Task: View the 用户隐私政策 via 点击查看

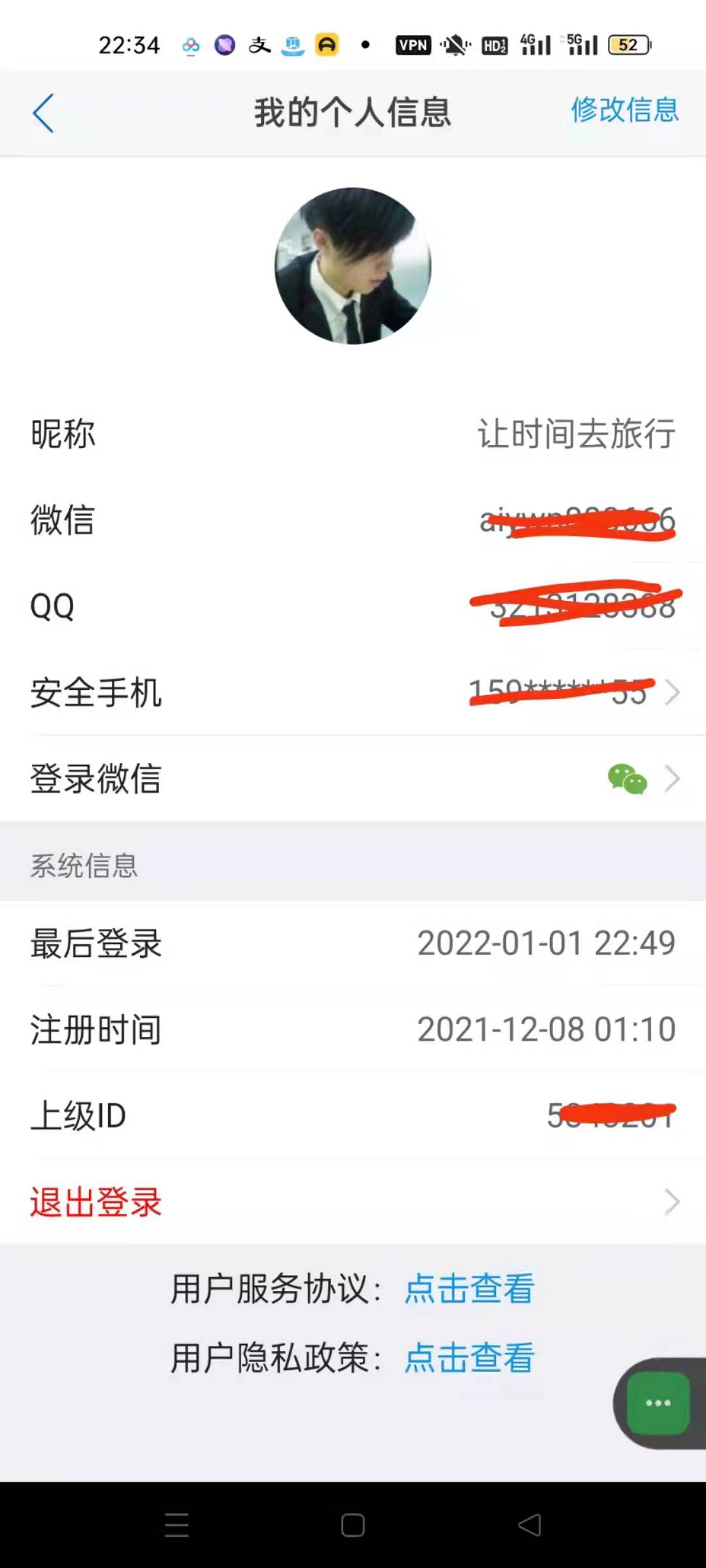Action: pos(469,1358)
